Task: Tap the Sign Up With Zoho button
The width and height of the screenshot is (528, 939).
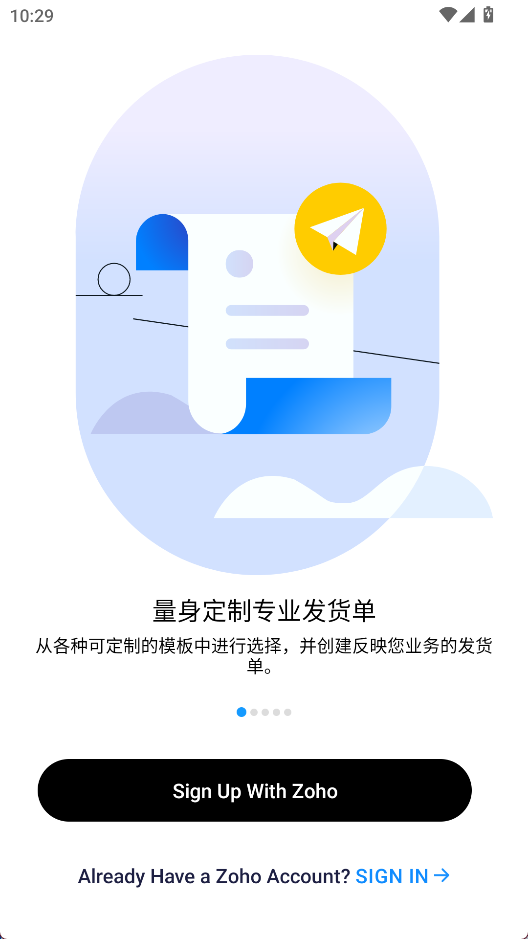Action: (x=254, y=790)
